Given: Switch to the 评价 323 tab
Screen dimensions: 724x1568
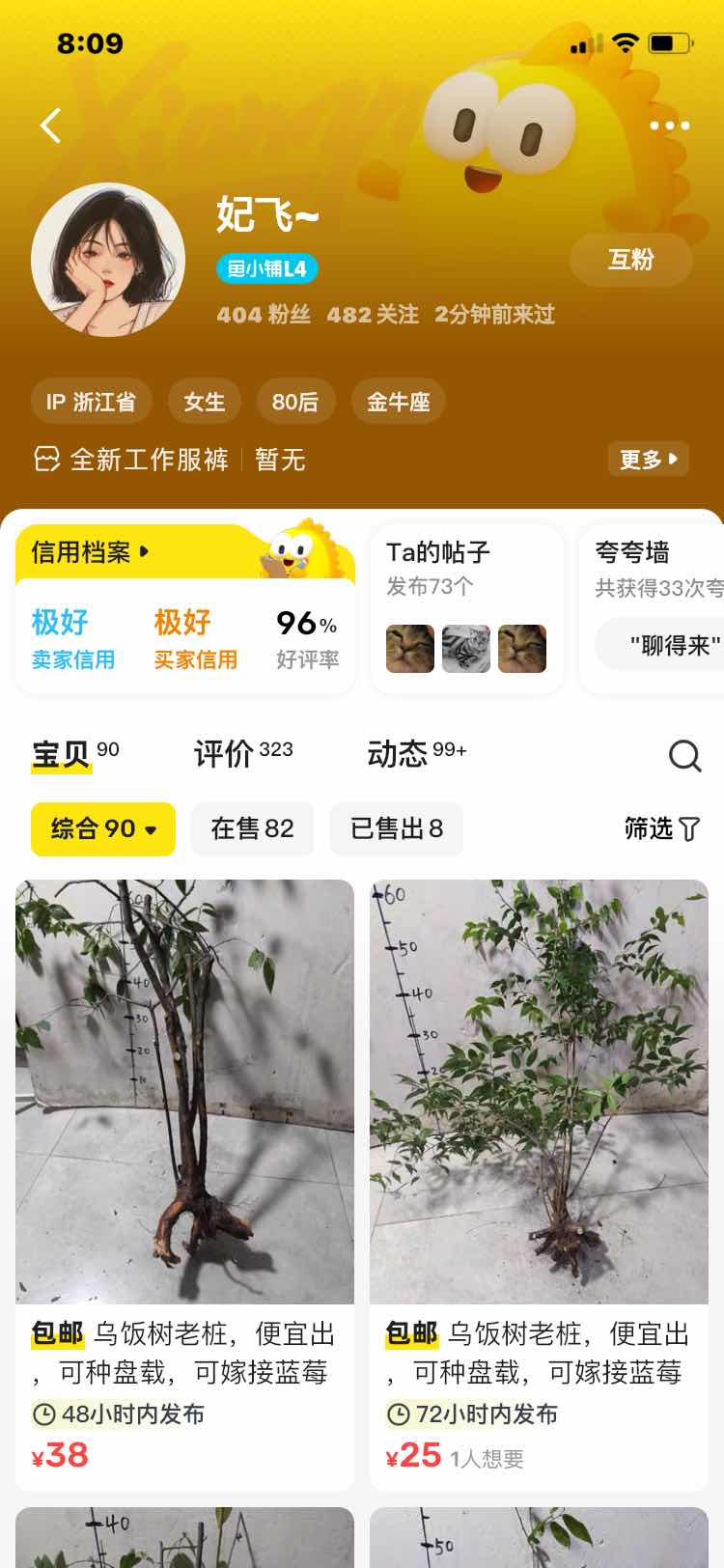Looking at the screenshot, I should [243, 753].
